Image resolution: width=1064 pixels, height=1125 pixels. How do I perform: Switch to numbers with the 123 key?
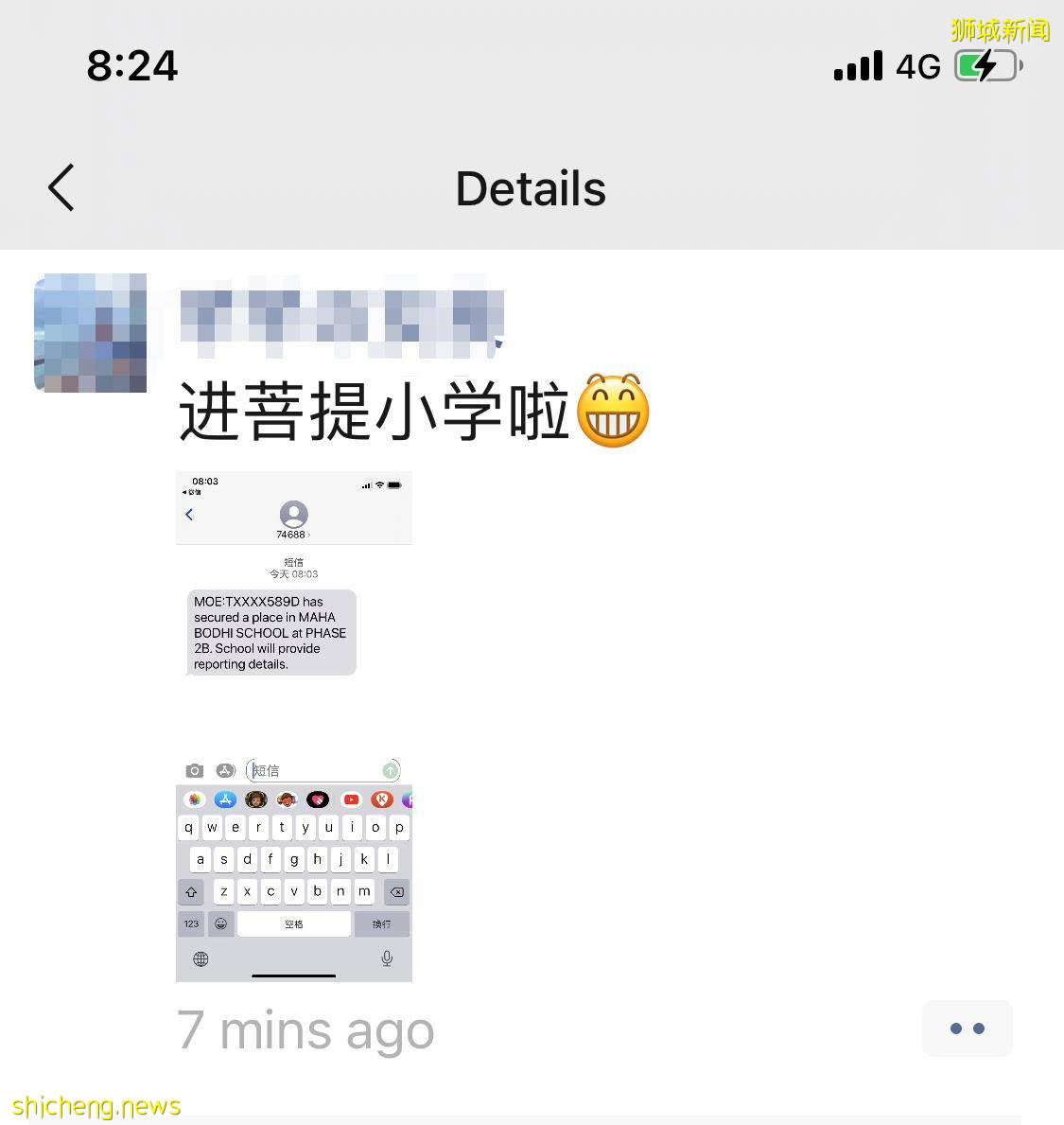tap(191, 923)
